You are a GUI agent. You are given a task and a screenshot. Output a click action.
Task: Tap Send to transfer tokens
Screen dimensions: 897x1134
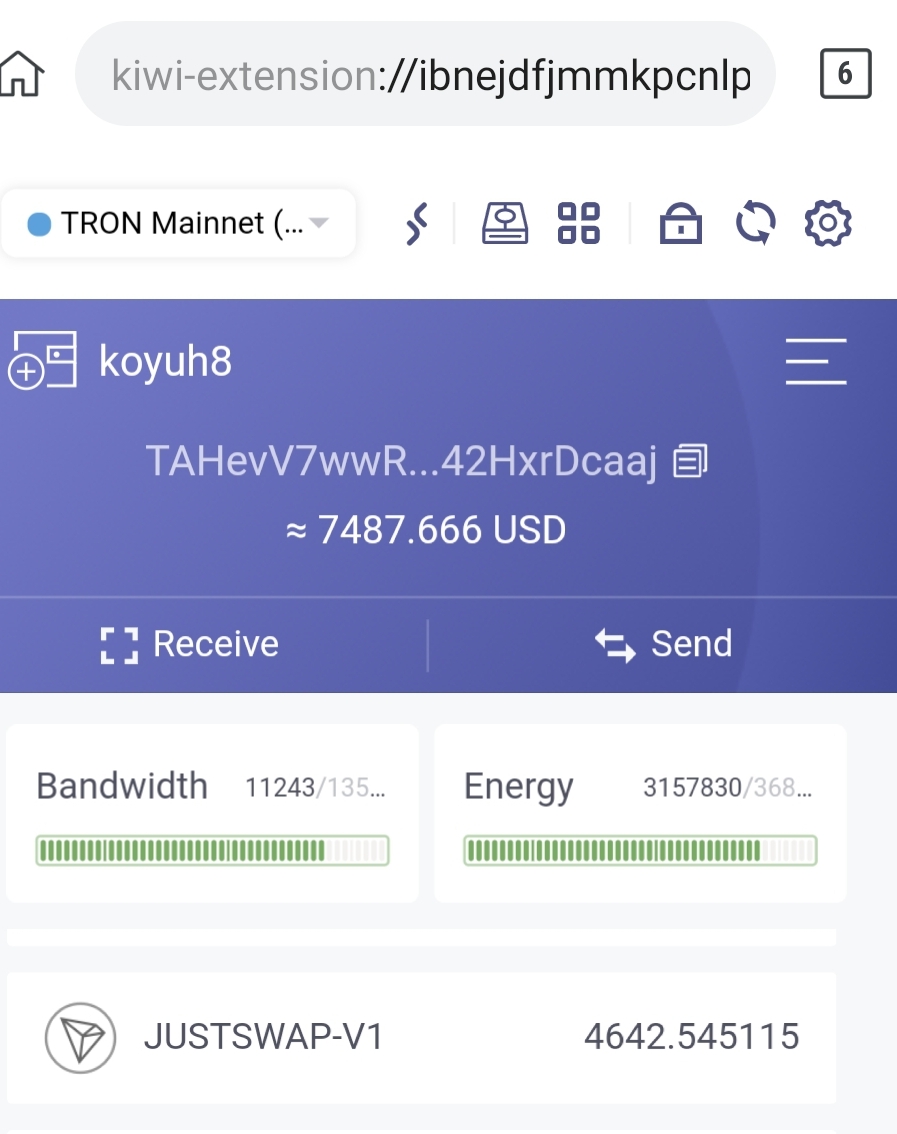pos(663,644)
